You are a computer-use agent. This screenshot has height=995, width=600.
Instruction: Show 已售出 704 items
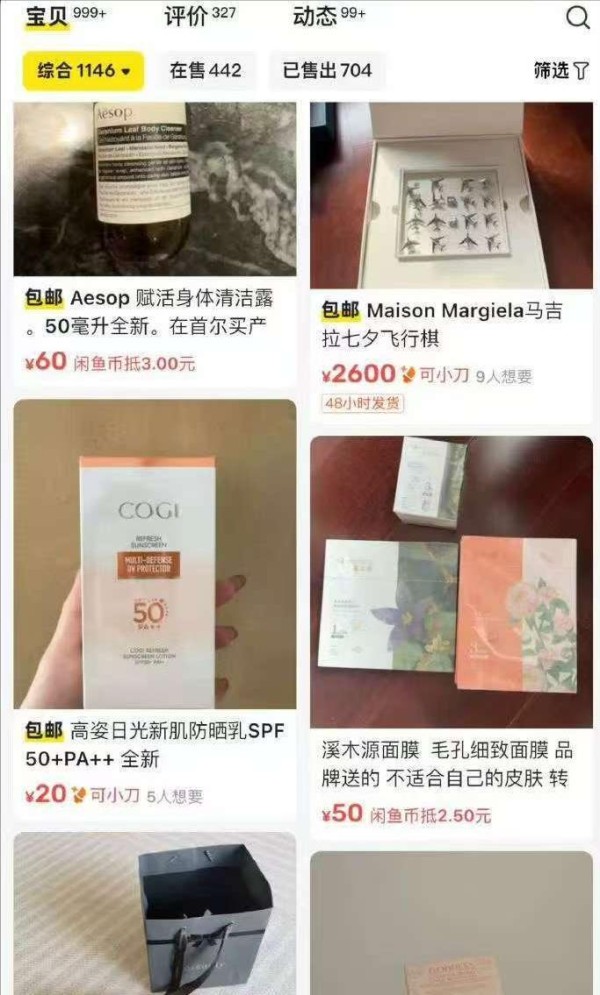327,70
